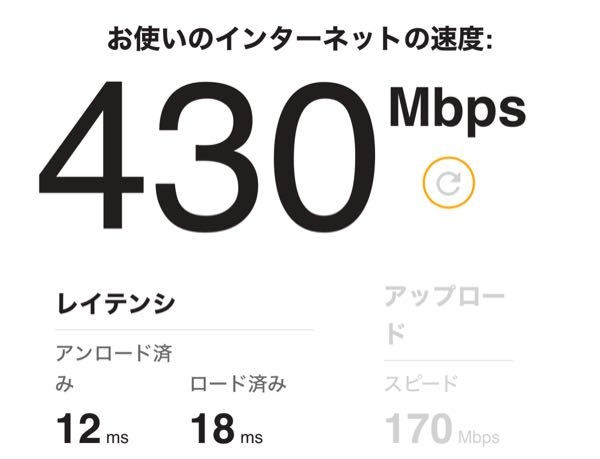
Task: Tap the refresh icon to rerun speed test
Action: pos(449,182)
